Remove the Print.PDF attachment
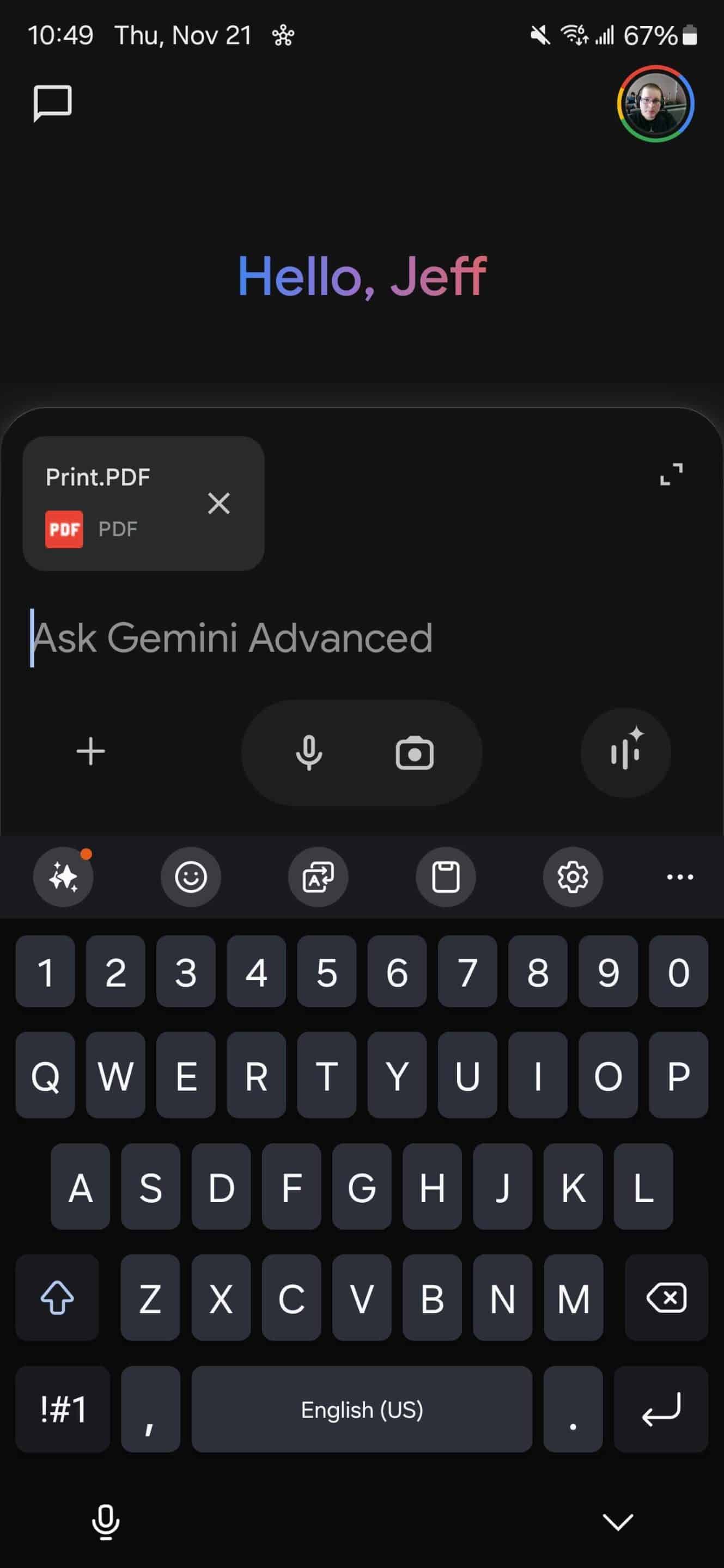 pos(218,504)
